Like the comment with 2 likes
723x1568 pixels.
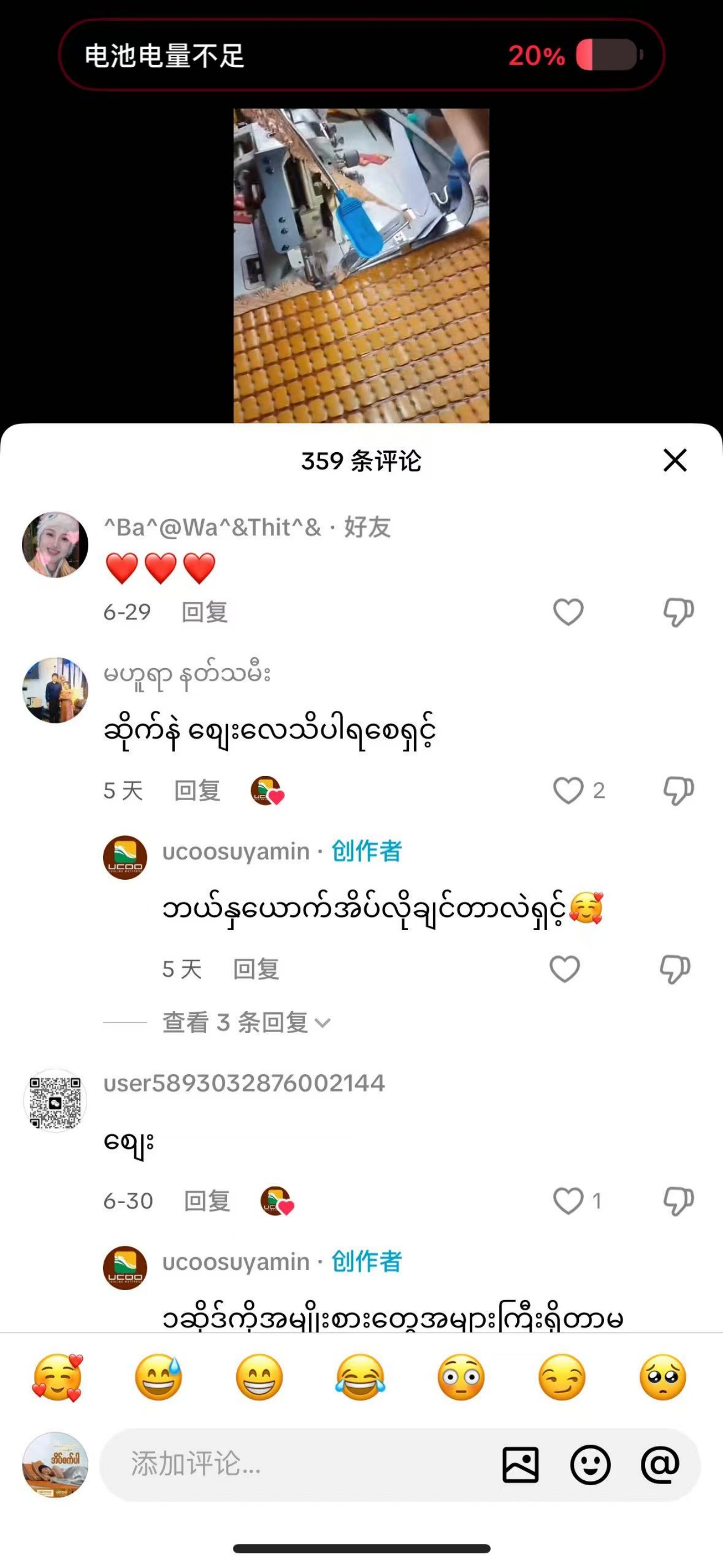[x=568, y=790]
